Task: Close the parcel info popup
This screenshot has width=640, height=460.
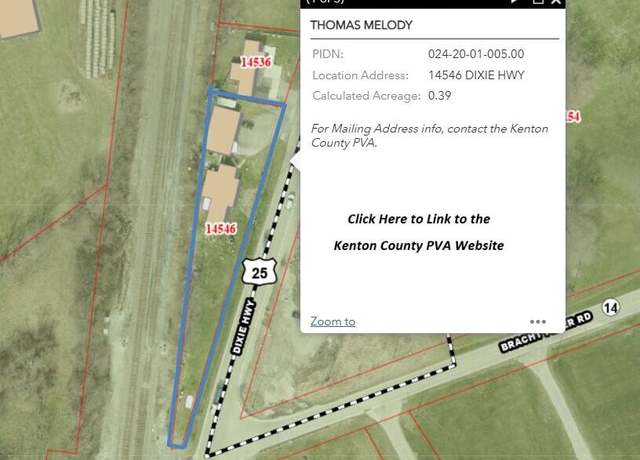Action: coord(557,2)
